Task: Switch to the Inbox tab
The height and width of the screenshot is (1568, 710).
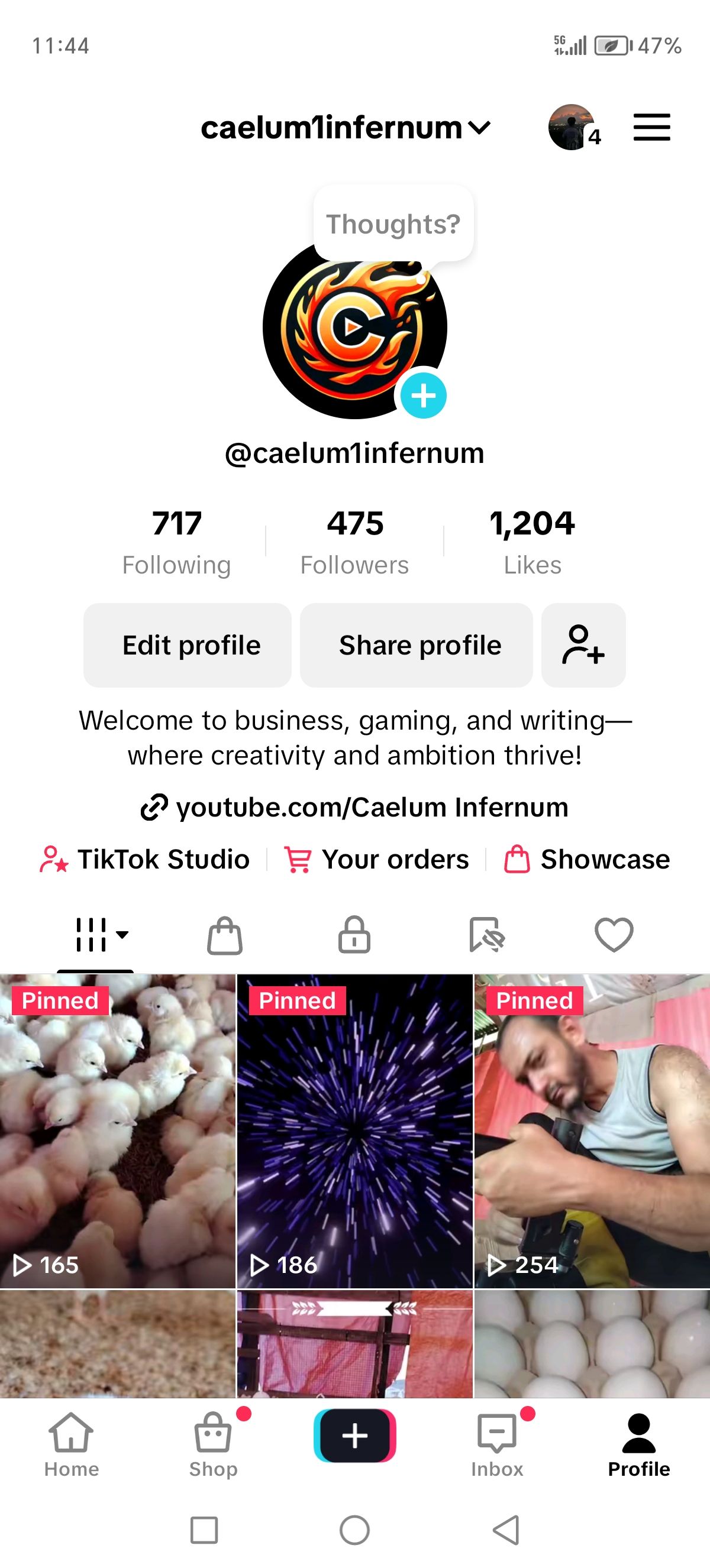Action: click(x=497, y=1445)
